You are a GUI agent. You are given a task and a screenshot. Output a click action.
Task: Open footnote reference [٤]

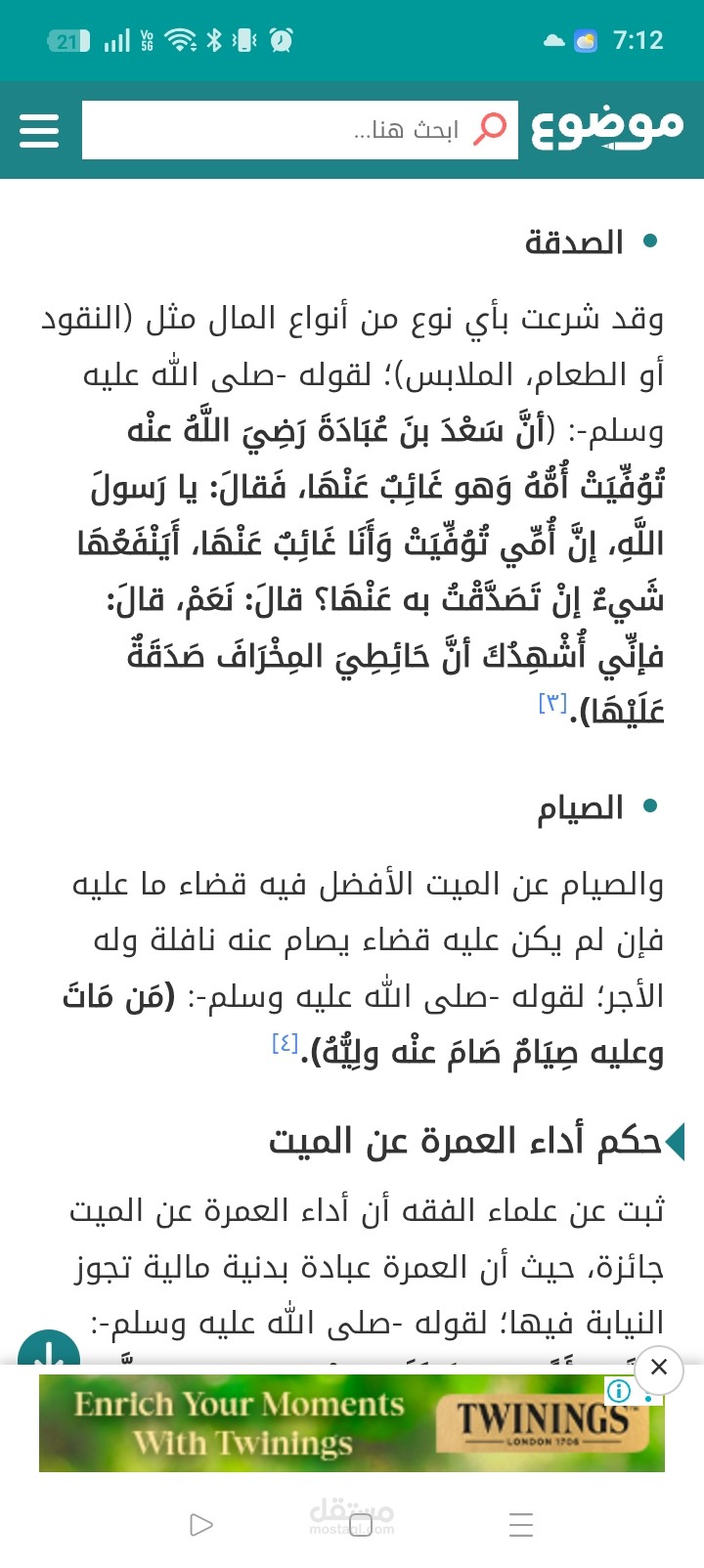(x=285, y=1043)
